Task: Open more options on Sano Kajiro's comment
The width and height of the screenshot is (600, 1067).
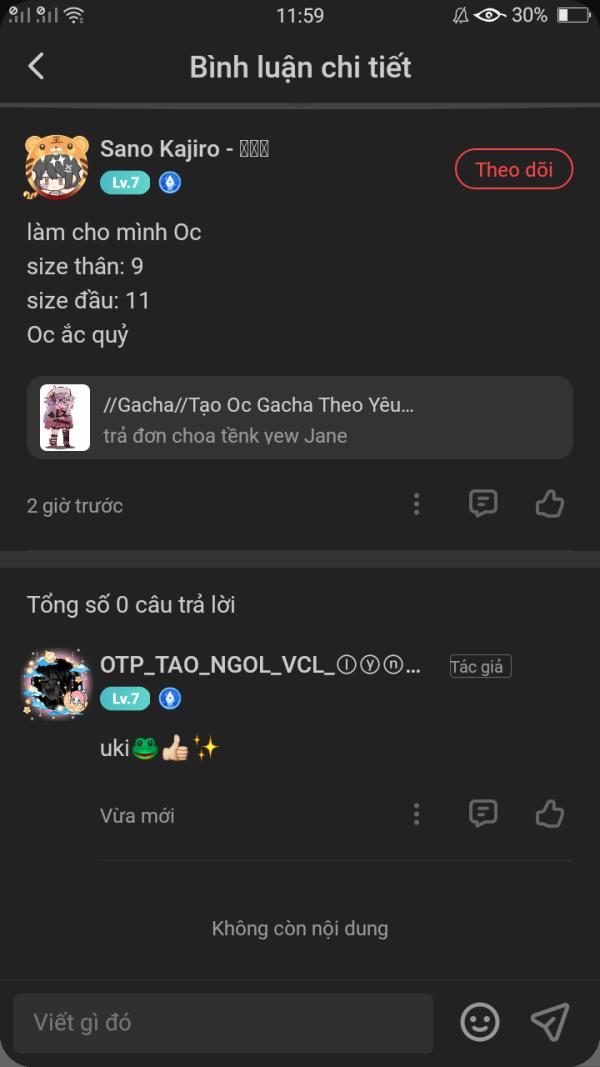Action: (416, 504)
